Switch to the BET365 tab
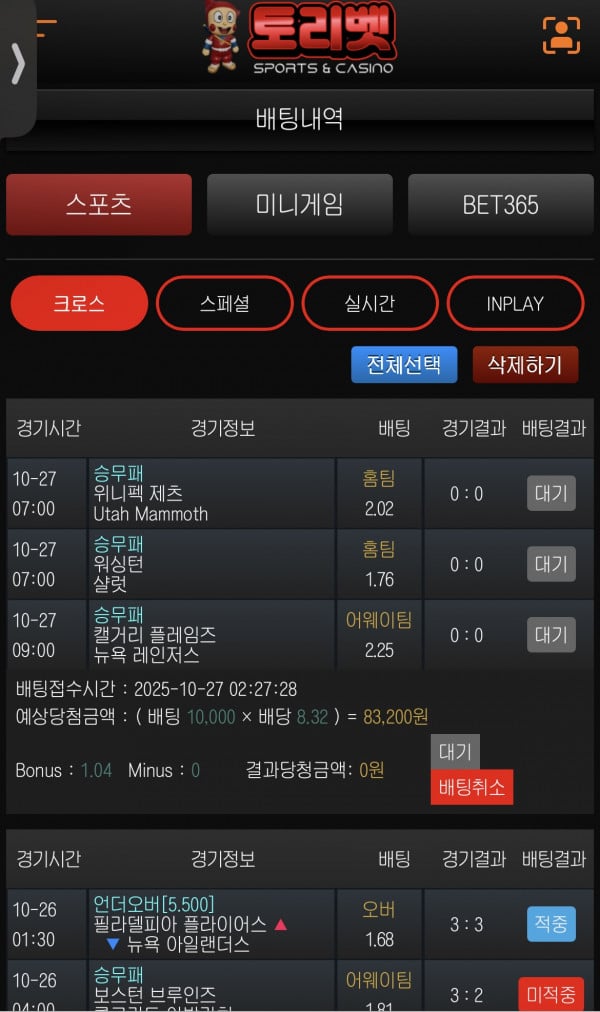The width and height of the screenshot is (600, 1012). 500,204
